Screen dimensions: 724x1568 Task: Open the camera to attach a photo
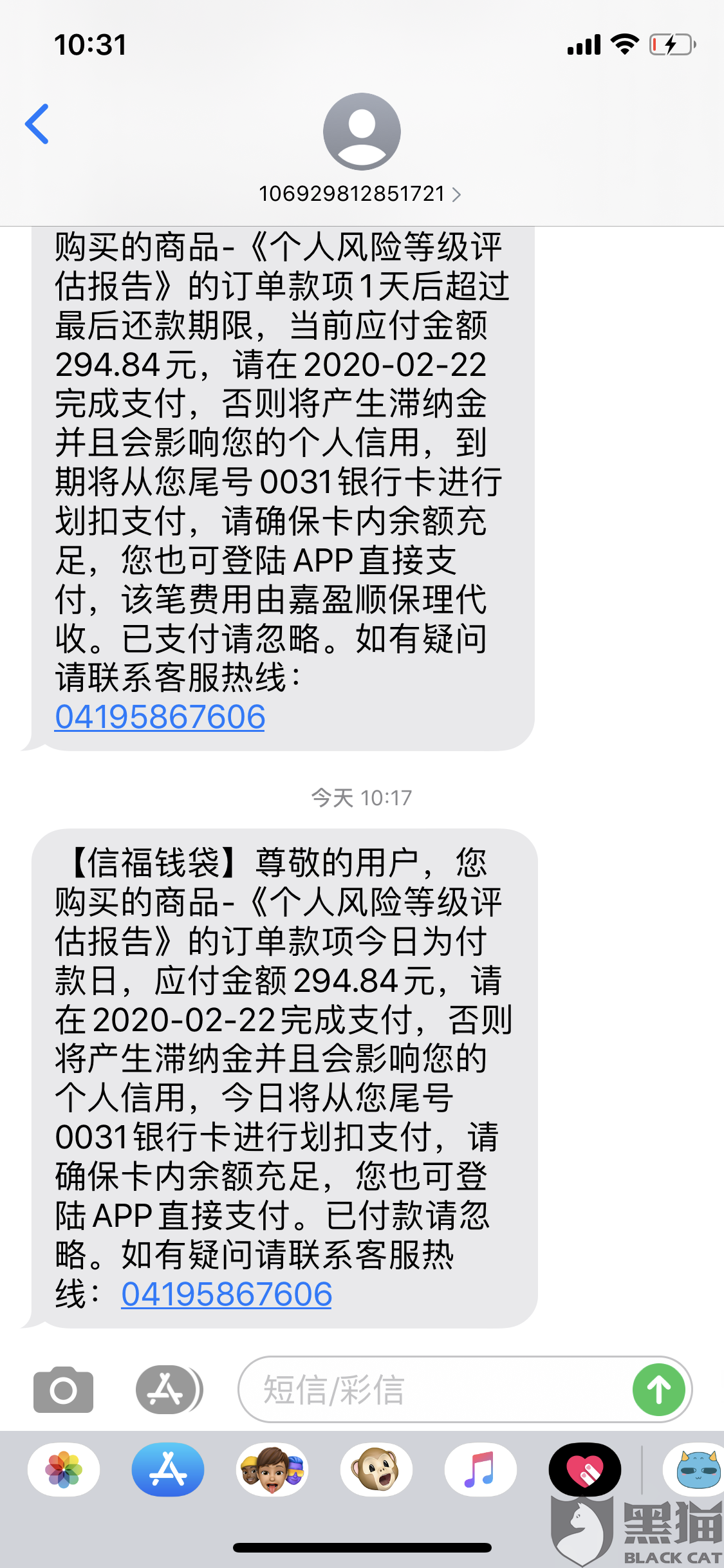coord(63,1390)
